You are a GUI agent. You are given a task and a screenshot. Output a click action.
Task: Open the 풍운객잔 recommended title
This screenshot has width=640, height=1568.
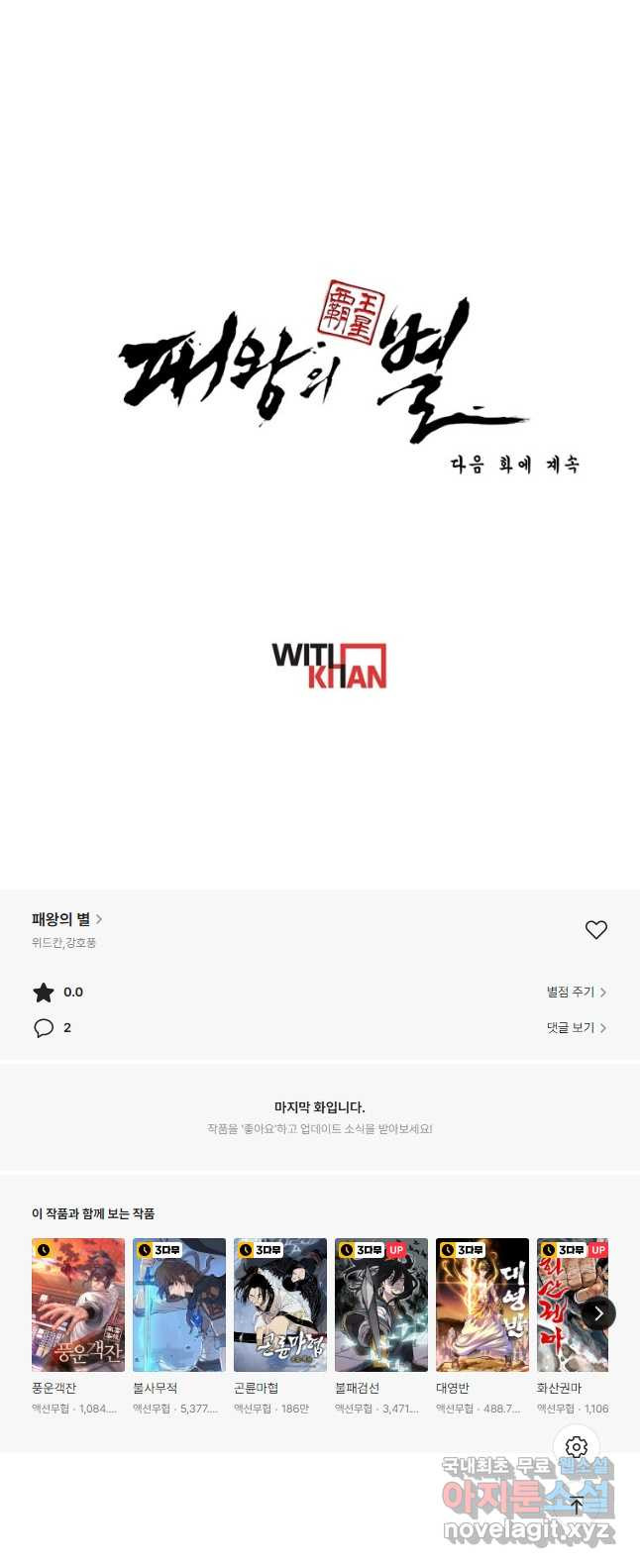coord(78,1305)
